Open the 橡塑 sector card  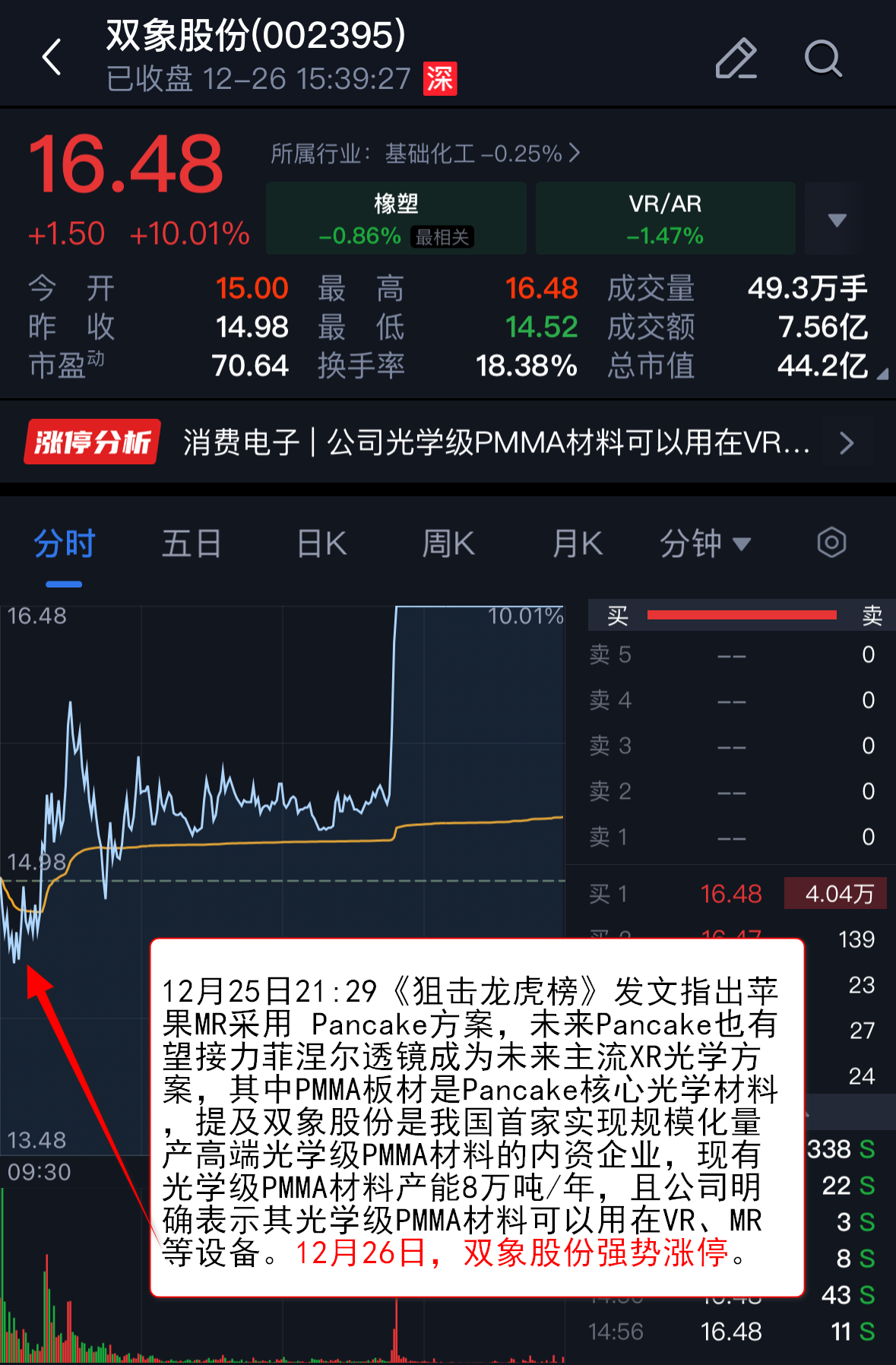(396, 219)
